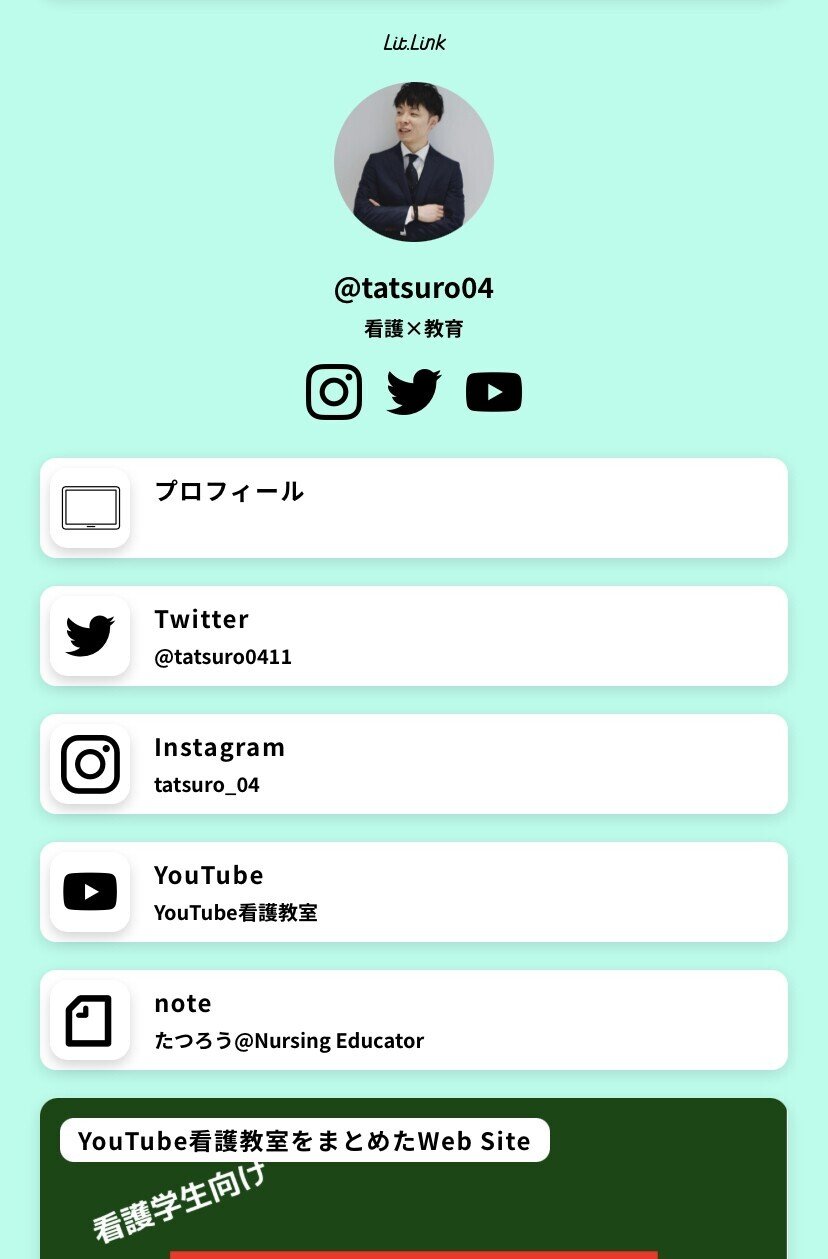
Task: Click the YouTube icon beneath the profile name
Action: 493,391
